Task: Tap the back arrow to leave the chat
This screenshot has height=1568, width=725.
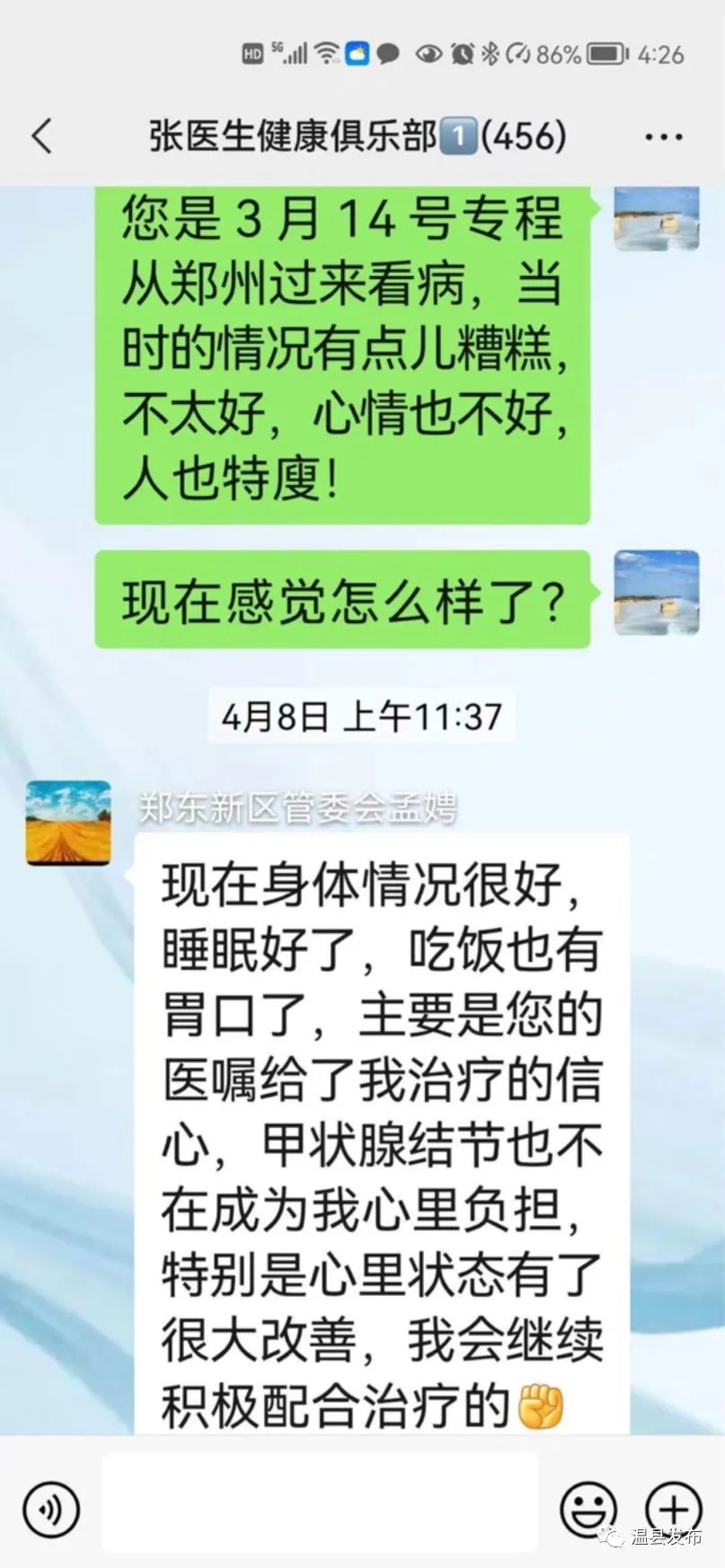Action: point(40,135)
